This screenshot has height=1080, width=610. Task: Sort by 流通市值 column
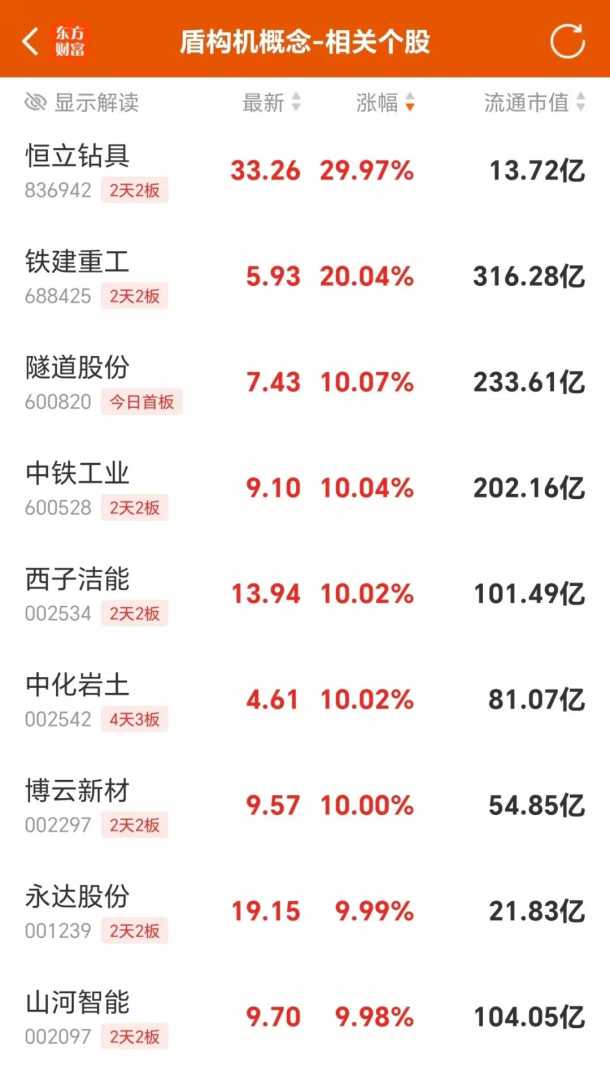535,102
